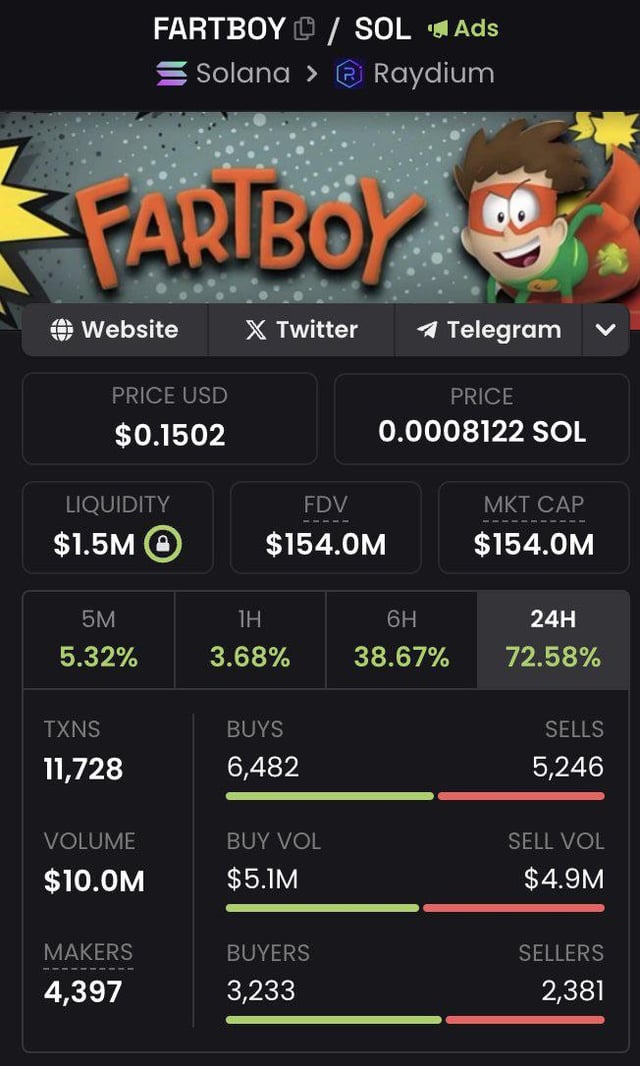The image size is (640, 1066).
Task: Copy the FARTBOY token address
Action: (x=304, y=29)
